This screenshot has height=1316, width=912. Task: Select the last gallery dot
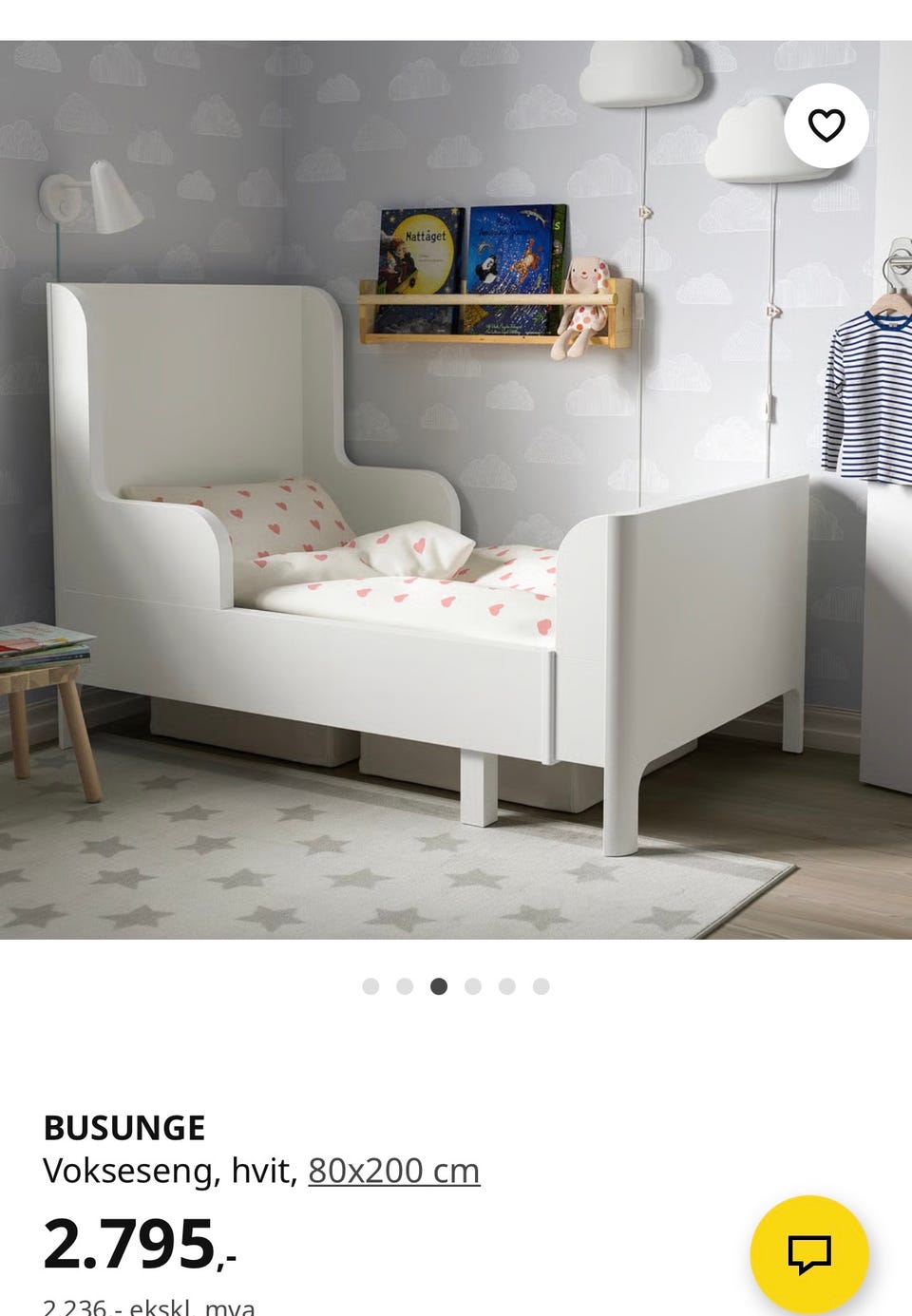coord(541,986)
